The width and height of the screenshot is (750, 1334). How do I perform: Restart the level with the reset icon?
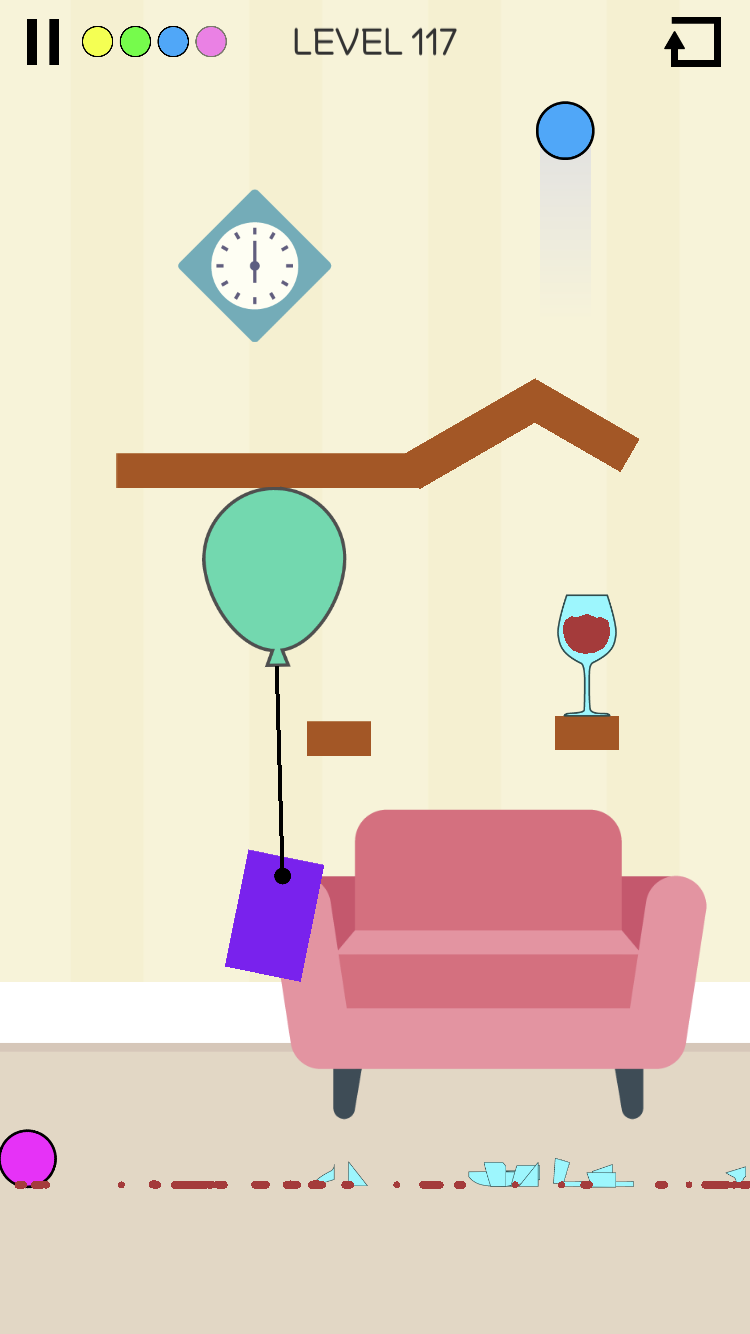pyautogui.click(x=693, y=42)
